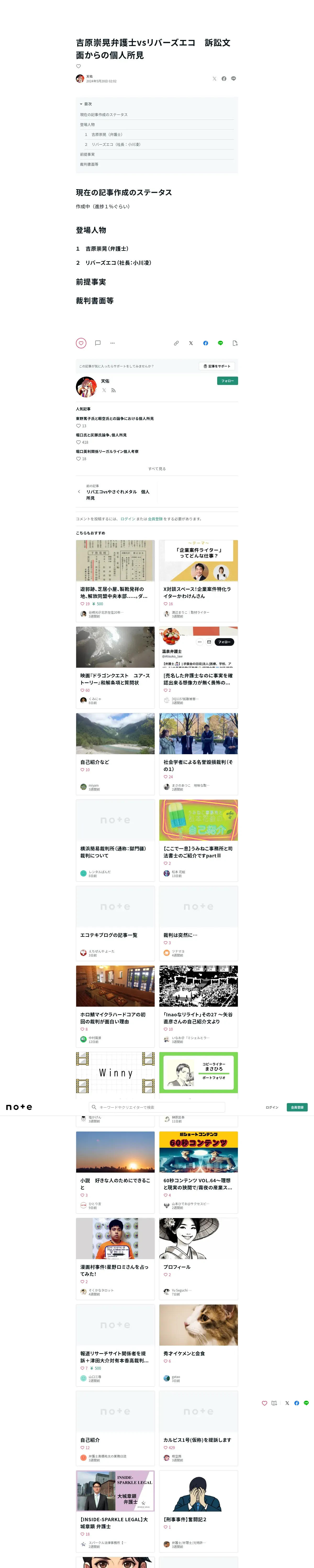Jump to 吉原崇晃(弁護士) in contents
This screenshot has width=314, height=1568.
tap(107, 135)
